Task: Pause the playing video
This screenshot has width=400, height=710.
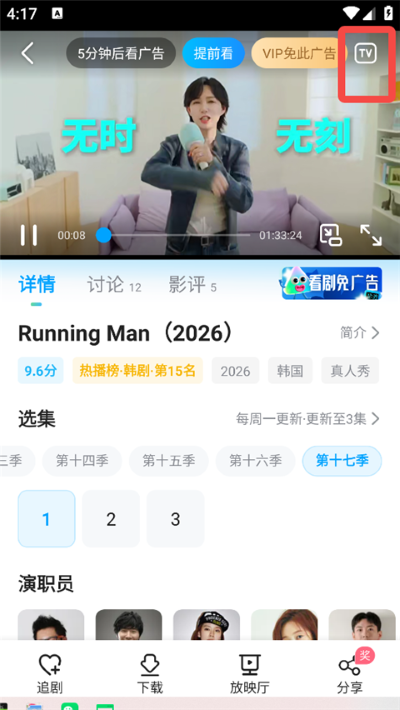Action: coord(29,235)
